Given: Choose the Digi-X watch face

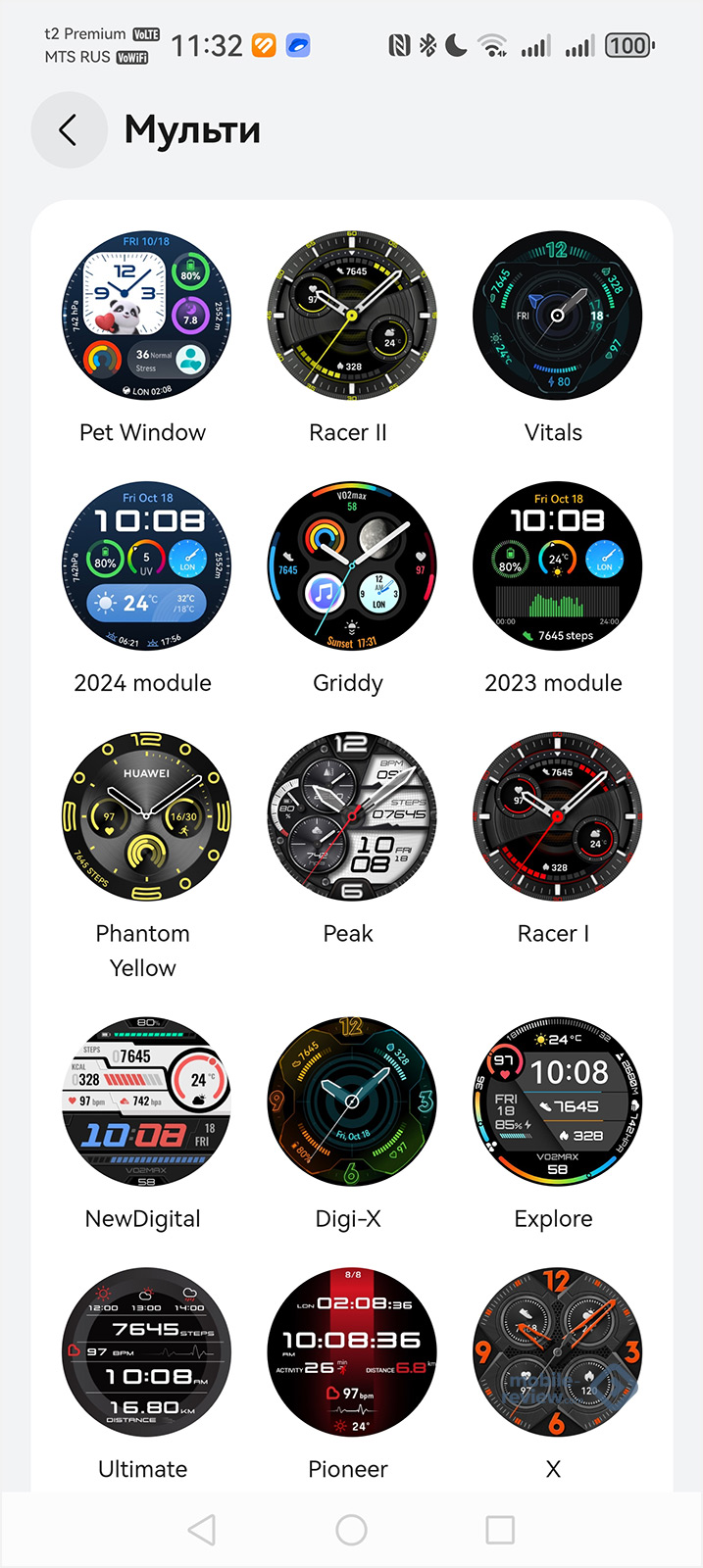Looking at the screenshot, I should pyautogui.click(x=351, y=1101).
